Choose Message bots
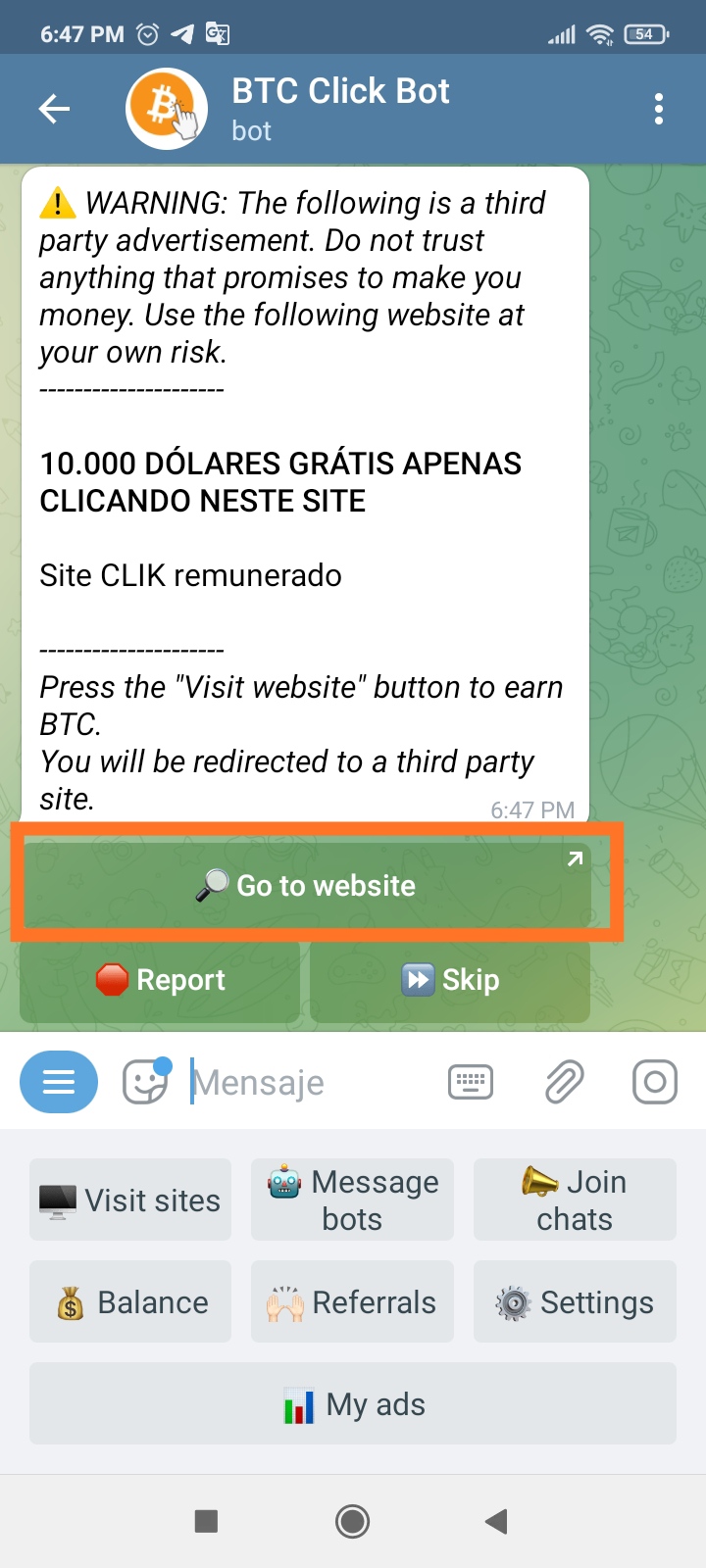Viewport: 706px width, 1568px height. pos(352,1200)
